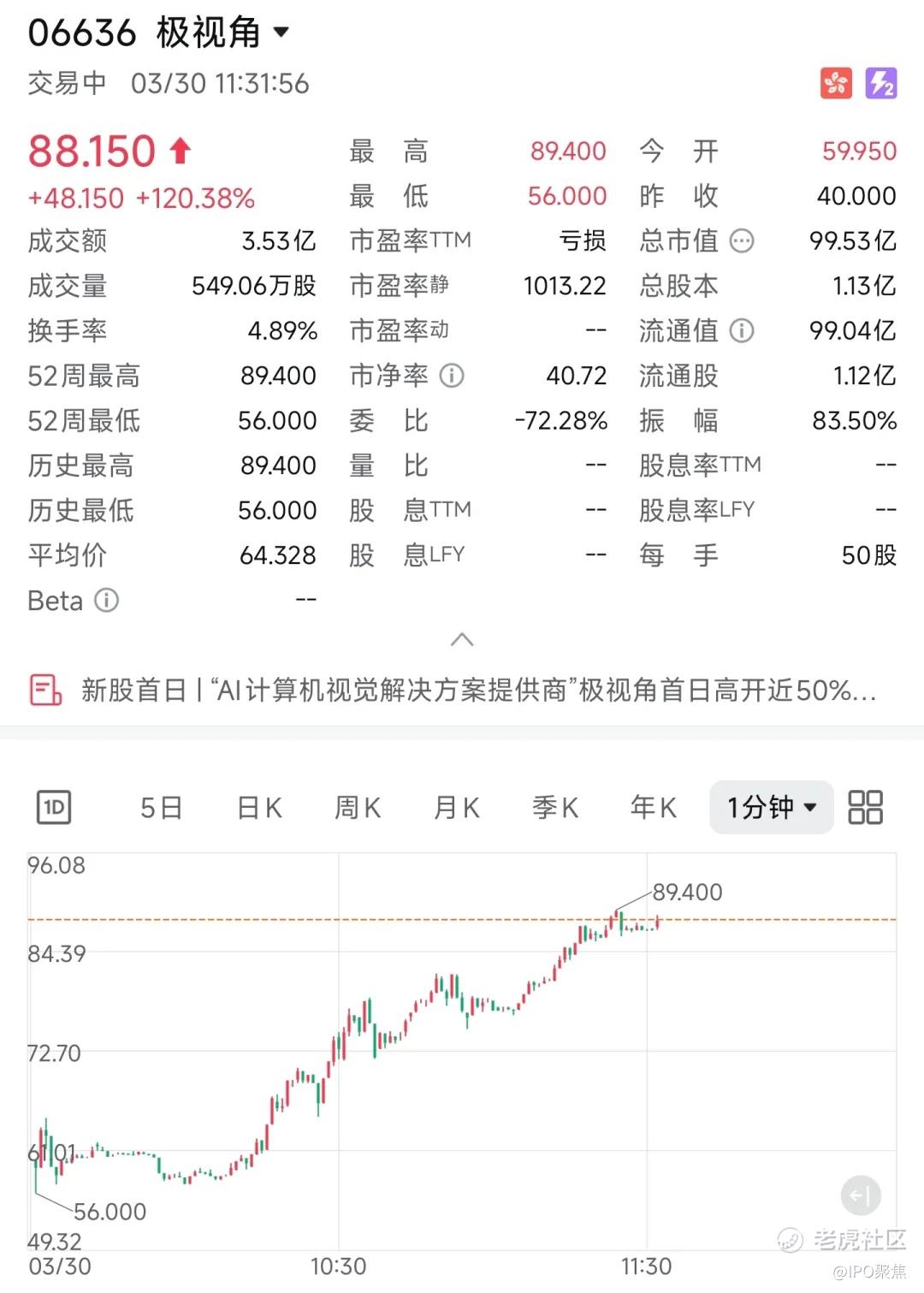Switch to the 日K chart

pos(259,807)
